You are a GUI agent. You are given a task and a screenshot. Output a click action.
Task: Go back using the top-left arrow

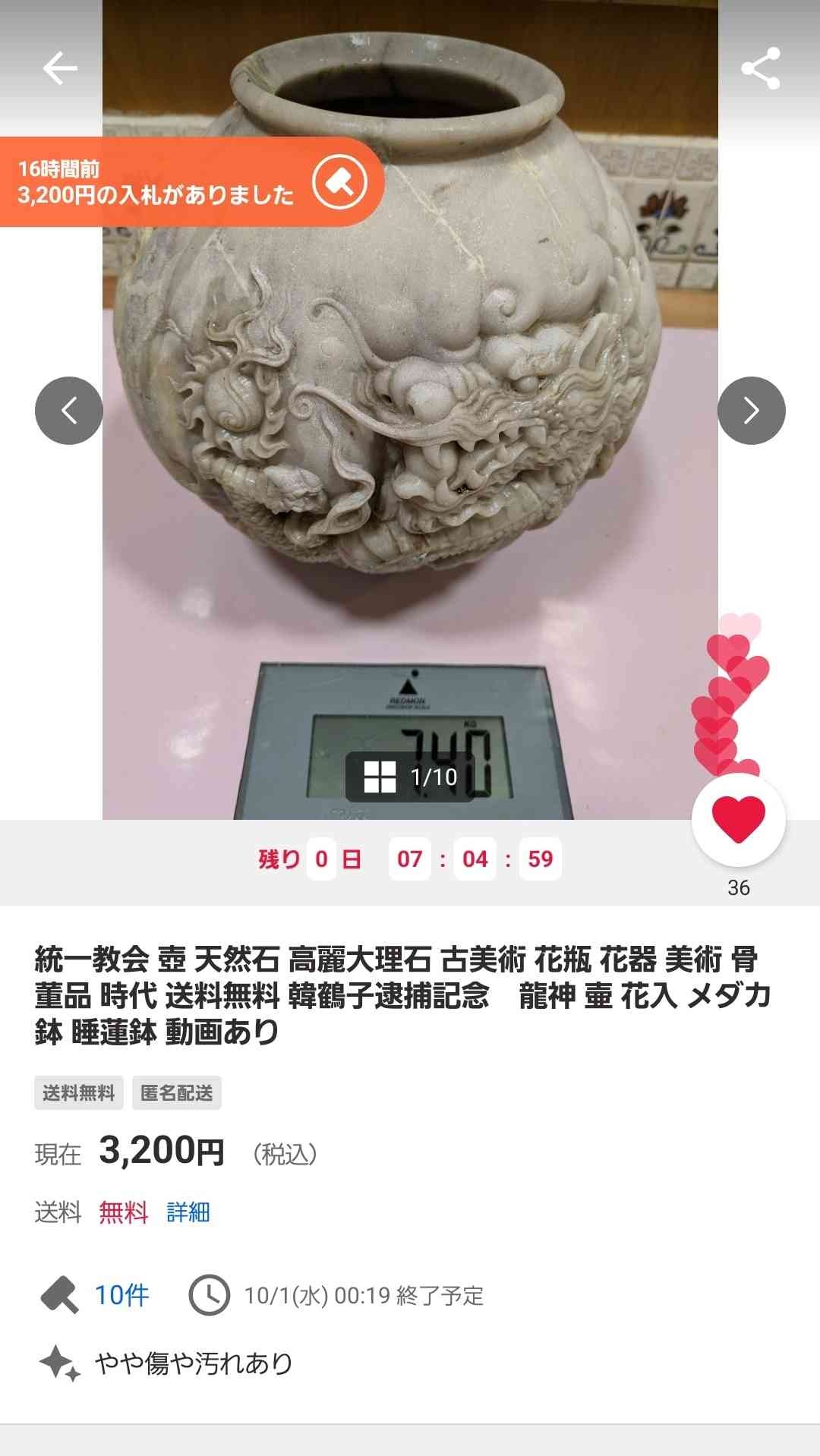60,69
